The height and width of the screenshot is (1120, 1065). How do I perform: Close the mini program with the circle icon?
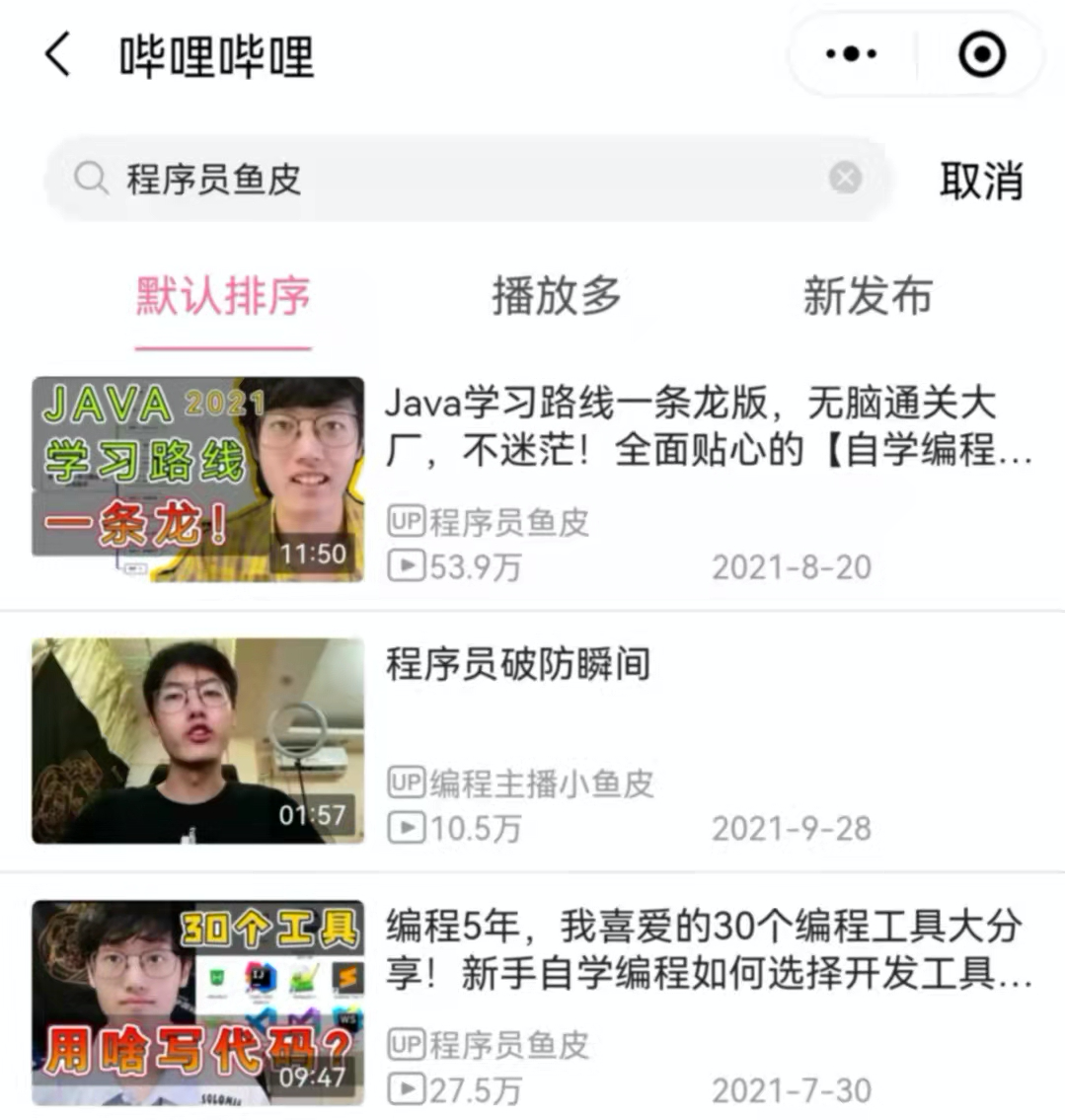click(981, 54)
